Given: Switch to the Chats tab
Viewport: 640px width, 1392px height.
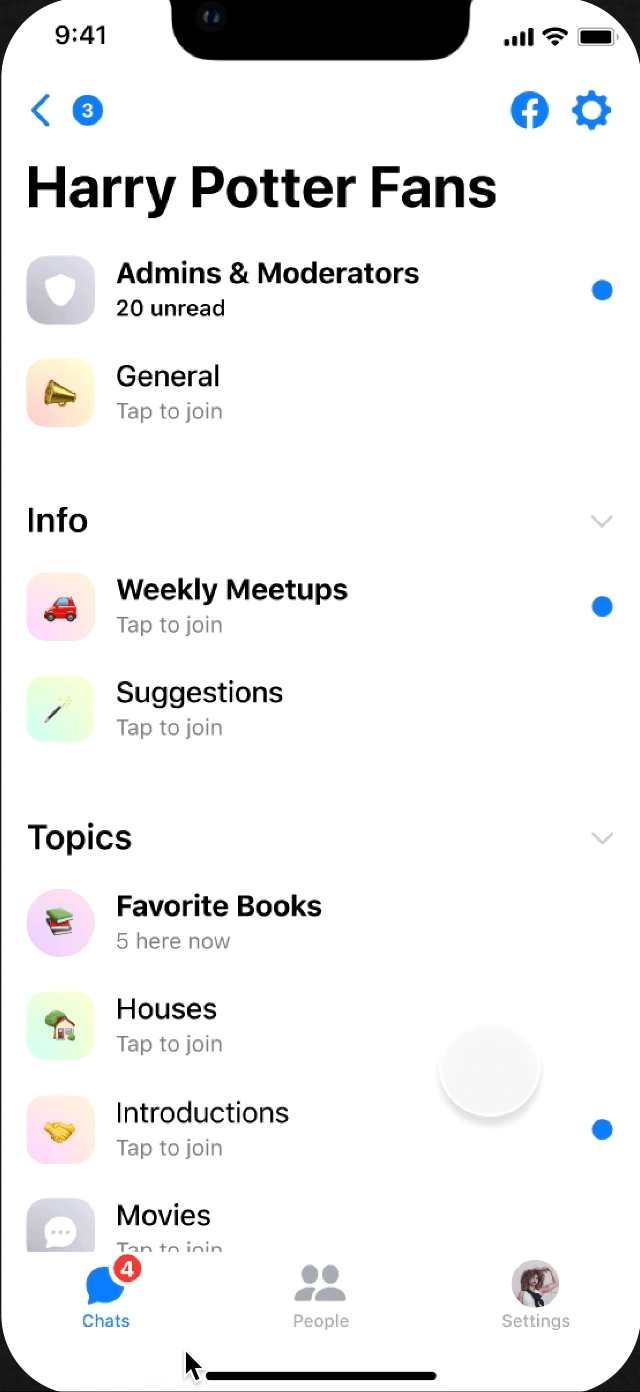Looking at the screenshot, I should coord(107,1295).
